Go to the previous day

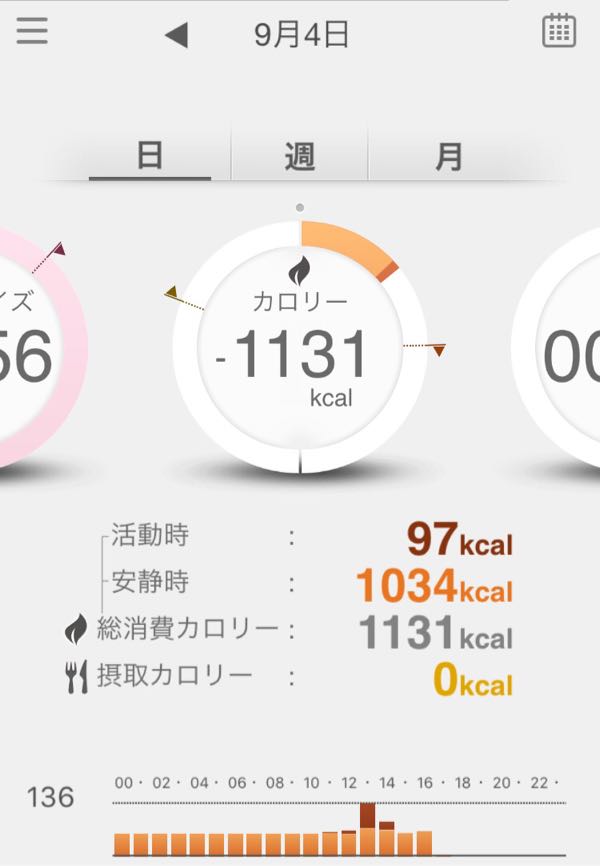(176, 36)
